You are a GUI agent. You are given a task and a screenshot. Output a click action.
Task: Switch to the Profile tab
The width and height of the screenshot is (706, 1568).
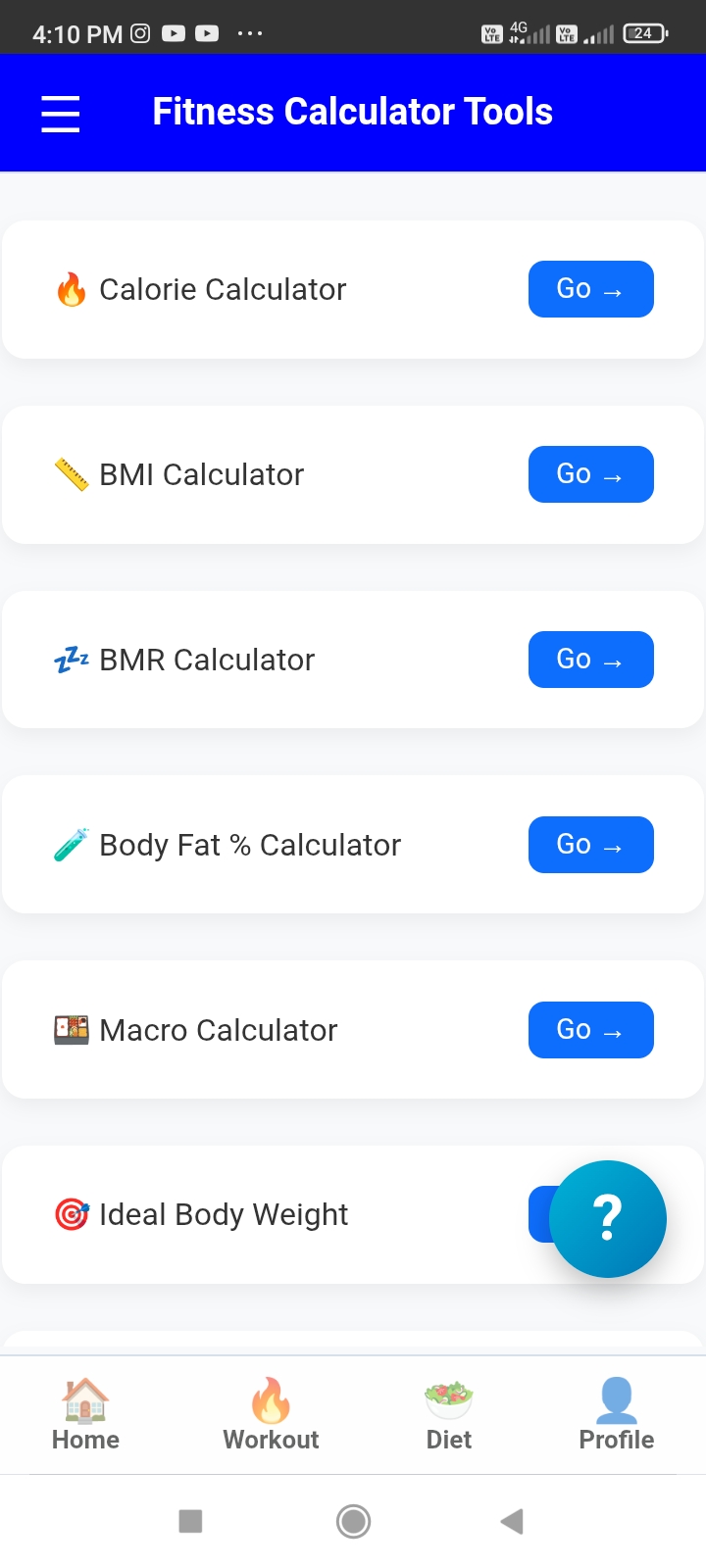pyautogui.click(x=616, y=1414)
